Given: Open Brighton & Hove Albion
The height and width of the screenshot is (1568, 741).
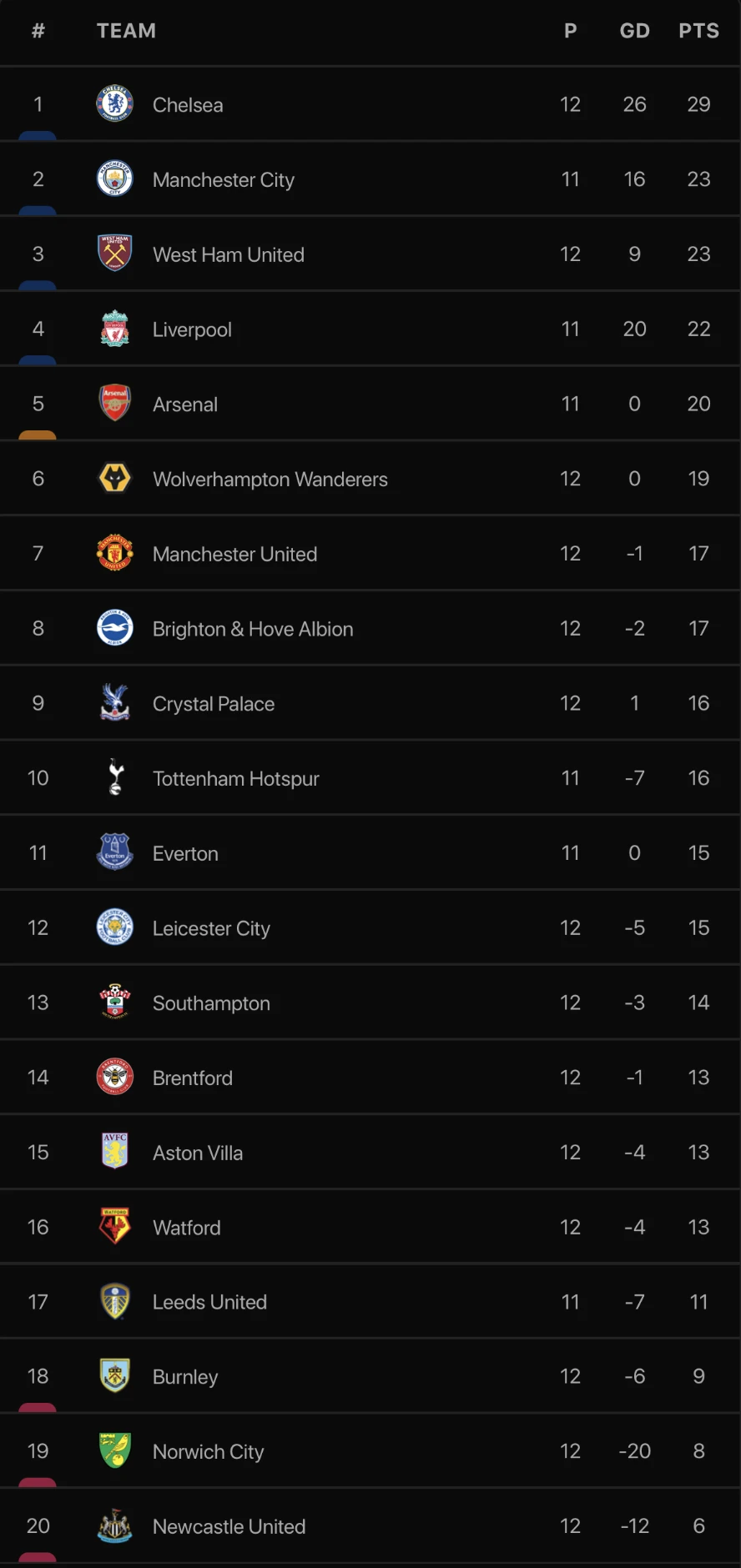Looking at the screenshot, I should pyautogui.click(x=252, y=629).
